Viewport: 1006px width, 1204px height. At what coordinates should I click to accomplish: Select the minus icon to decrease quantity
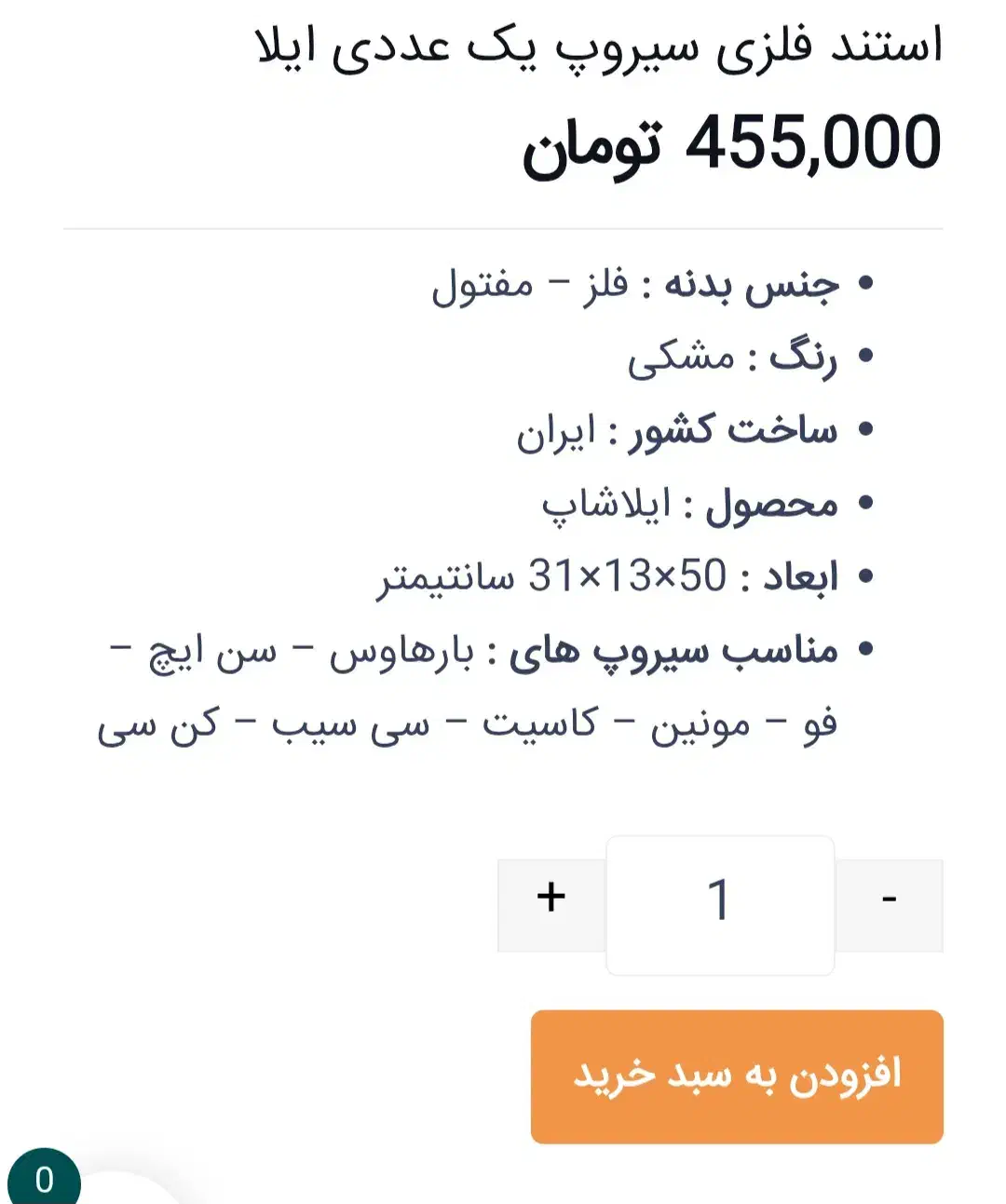[891, 897]
